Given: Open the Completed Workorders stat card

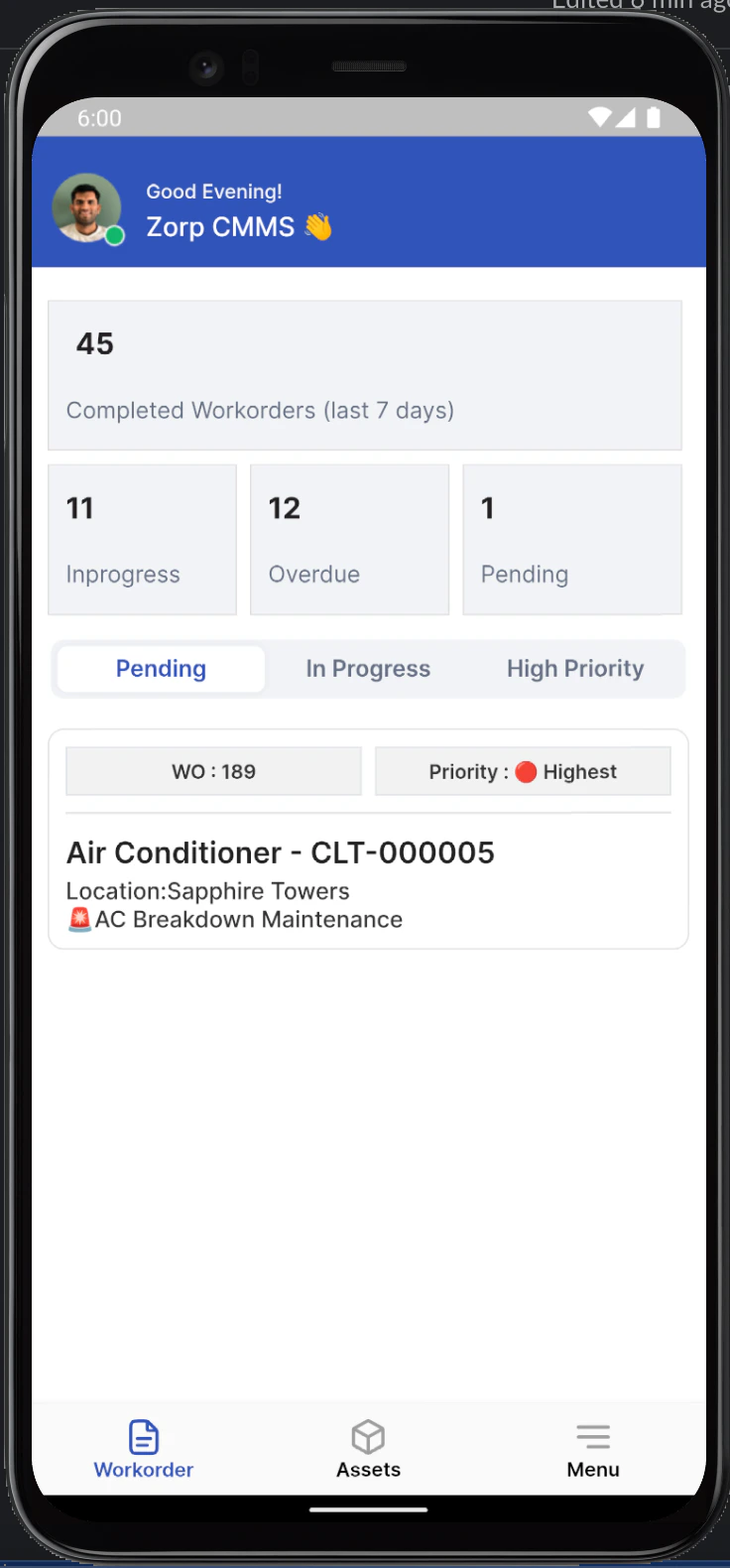Looking at the screenshot, I should click(x=365, y=375).
